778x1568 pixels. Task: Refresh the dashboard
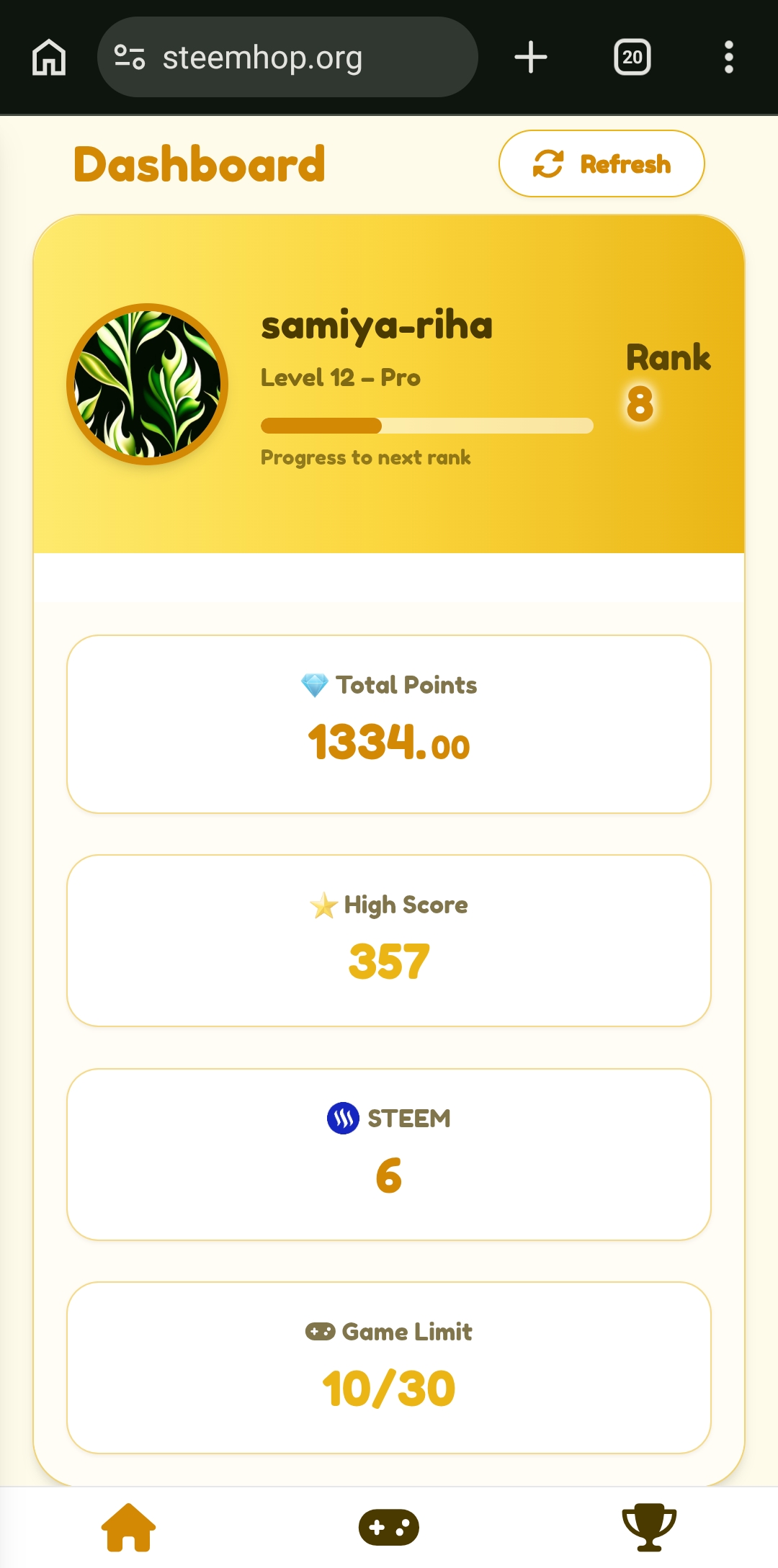tap(602, 163)
